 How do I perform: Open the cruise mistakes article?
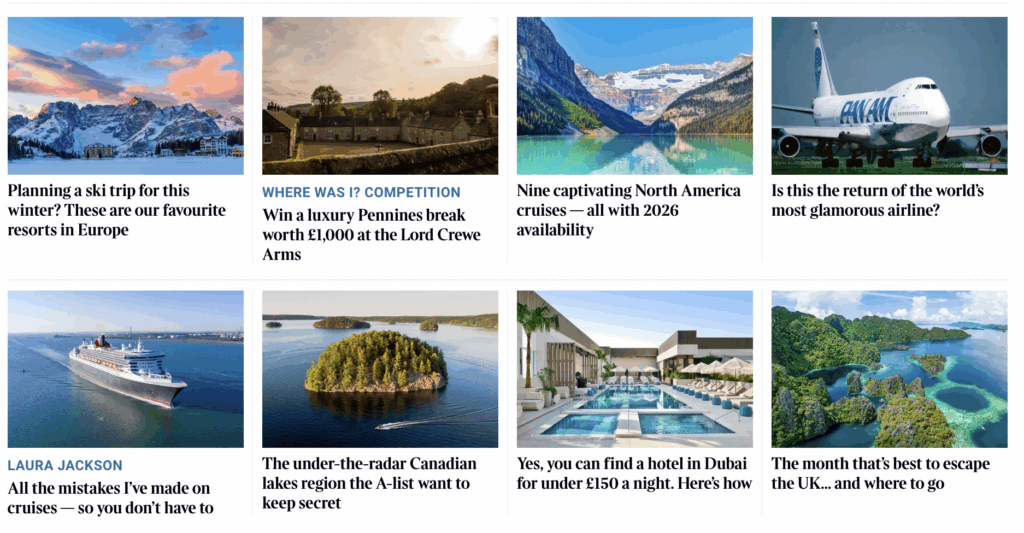pos(110,498)
